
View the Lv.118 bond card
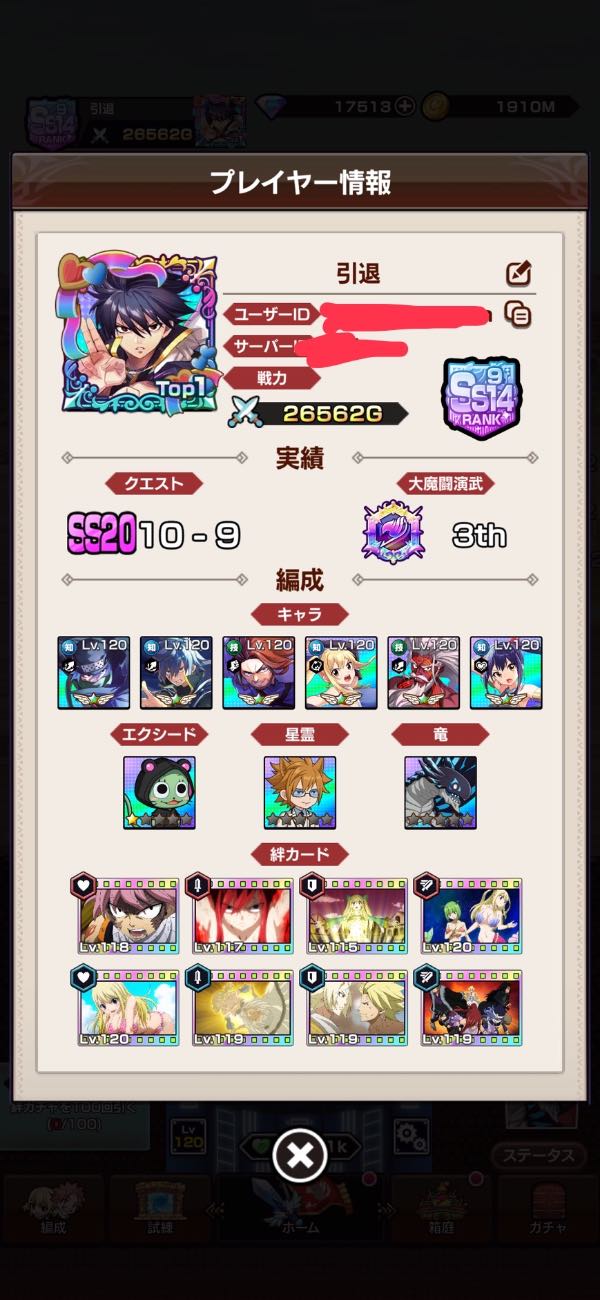pyautogui.click(x=129, y=914)
